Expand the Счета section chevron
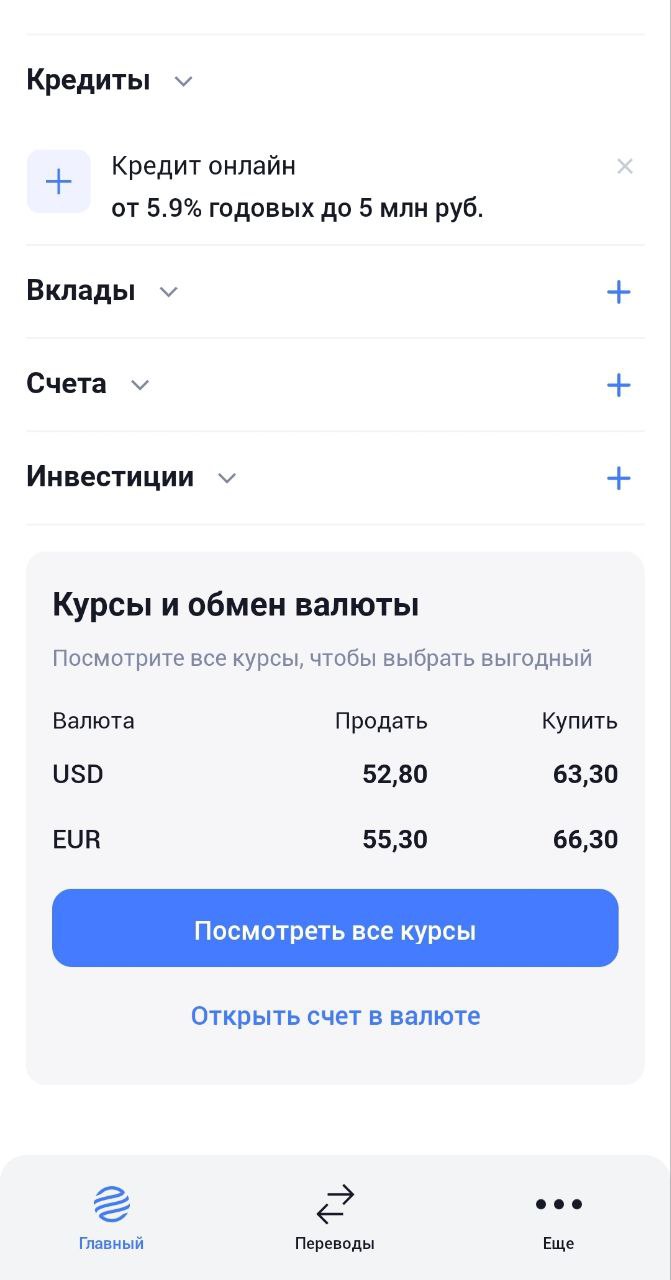 (140, 385)
